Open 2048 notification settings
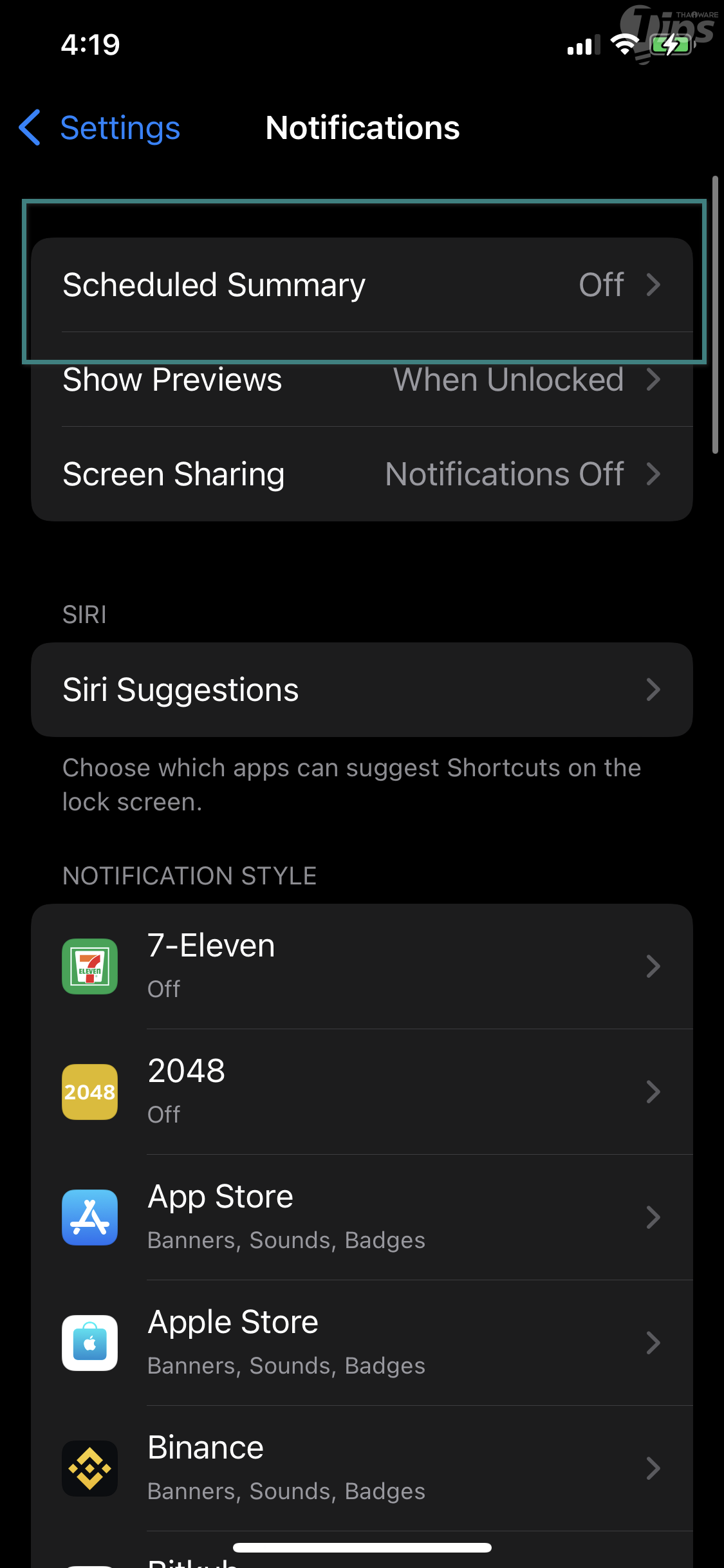This screenshot has height=1568, width=724. 362,1092
